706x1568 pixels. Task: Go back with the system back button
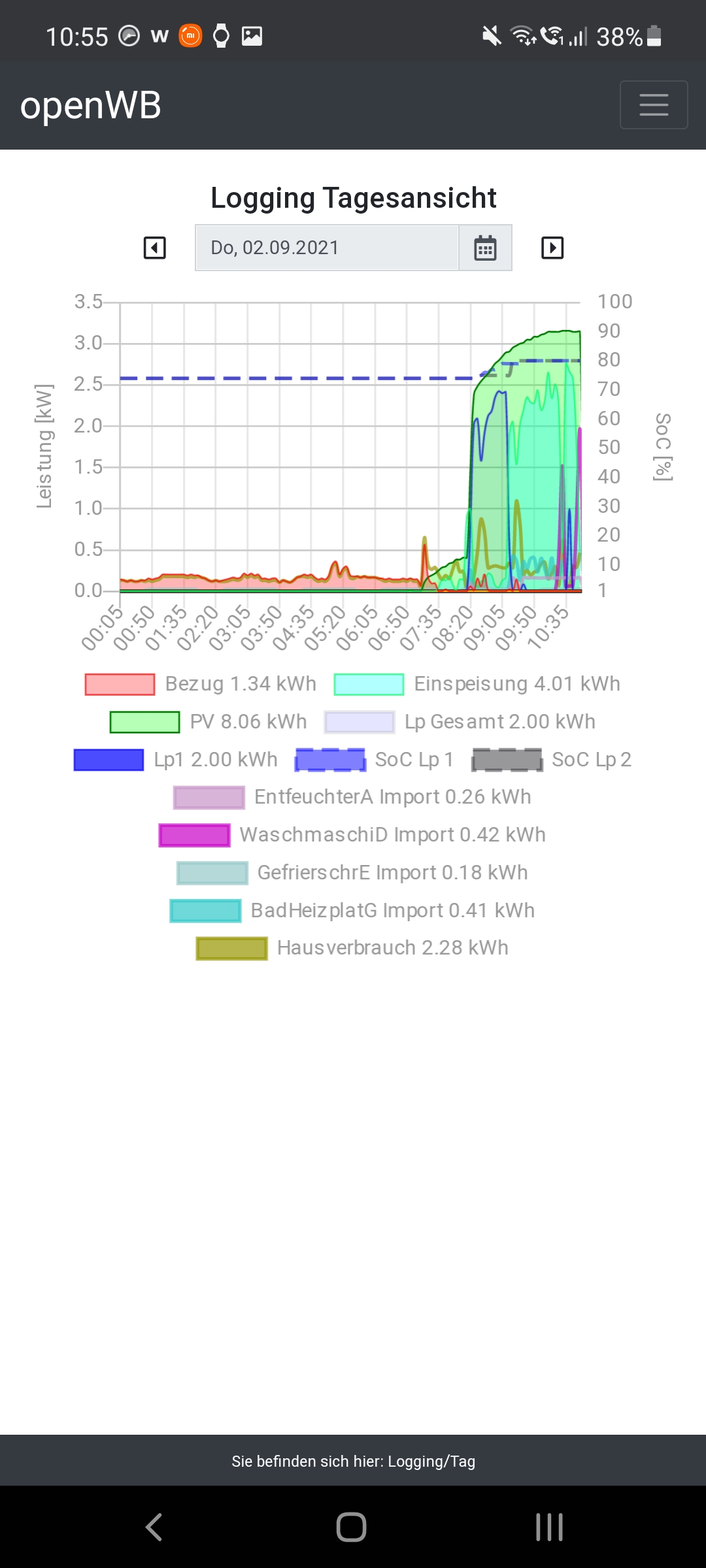(x=154, y=1527)
